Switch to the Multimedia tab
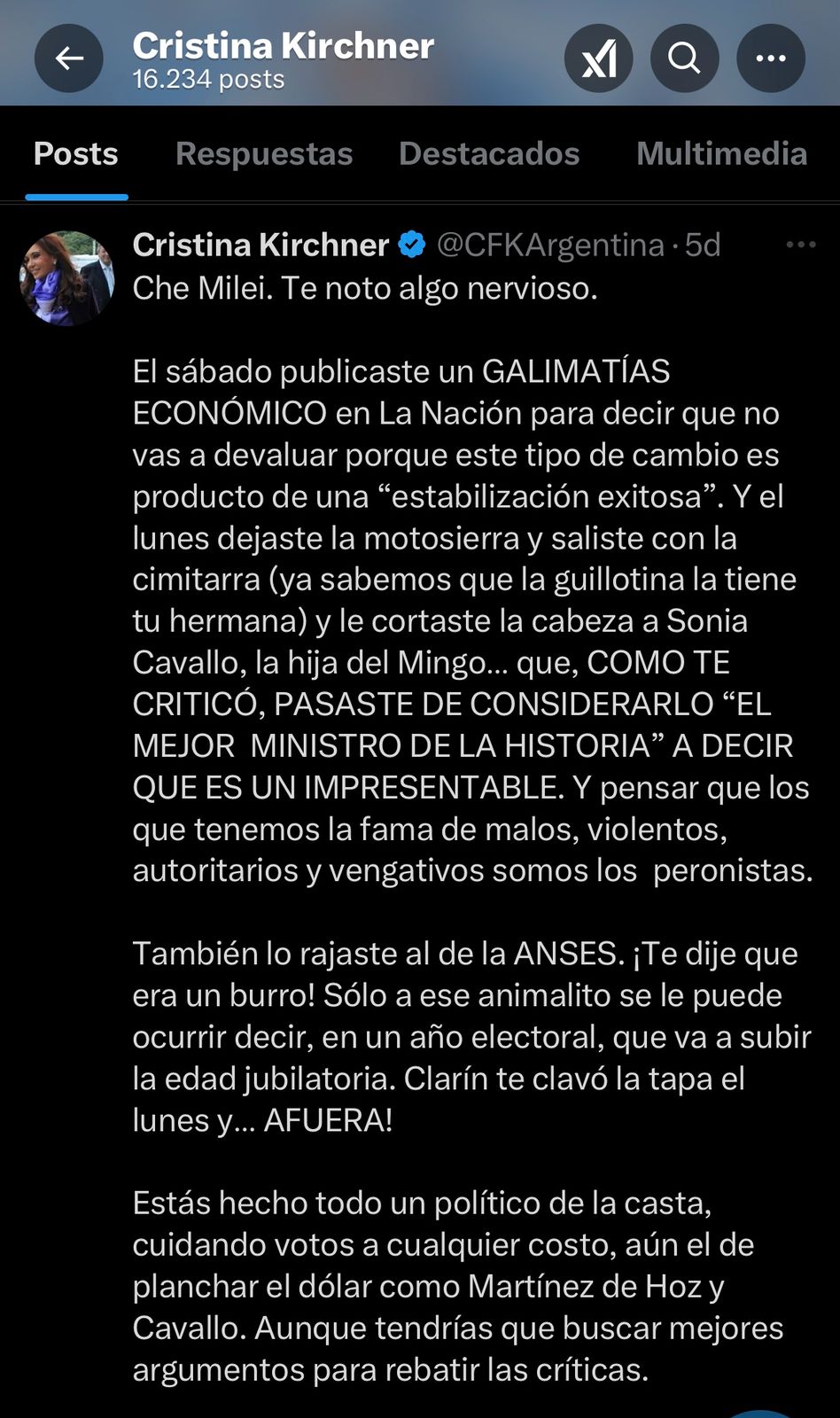The height and width of the screenshot is (1418, 840). (721, 154)
